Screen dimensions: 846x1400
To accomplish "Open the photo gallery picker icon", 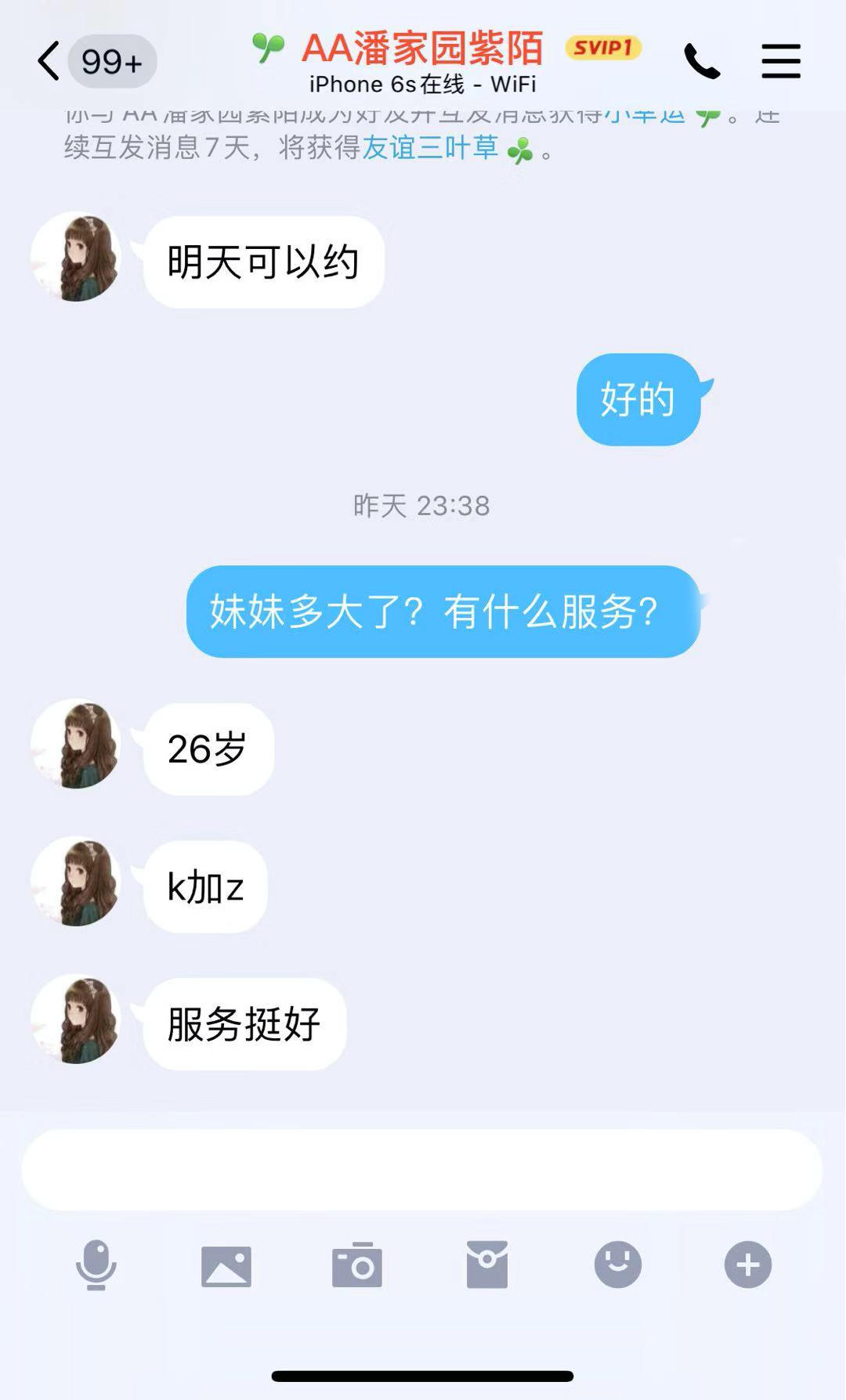I will tap(226, 1266).
